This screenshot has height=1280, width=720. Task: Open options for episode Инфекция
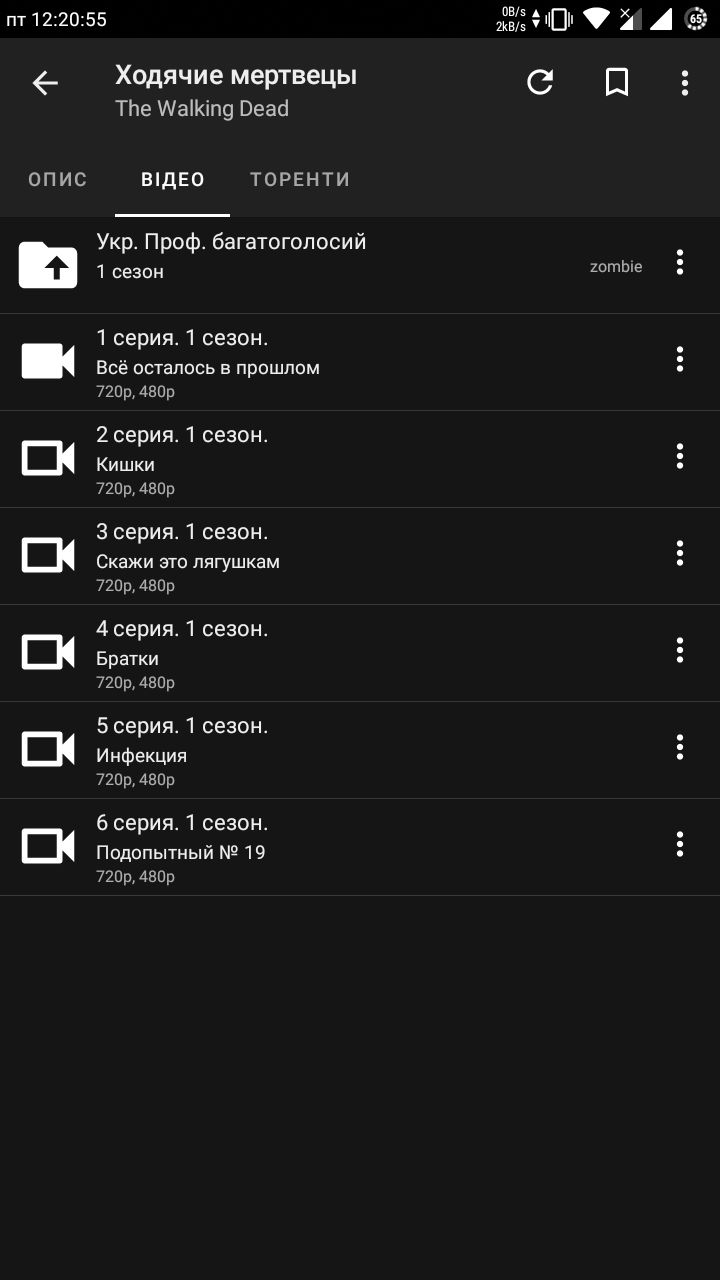[680, 747]
